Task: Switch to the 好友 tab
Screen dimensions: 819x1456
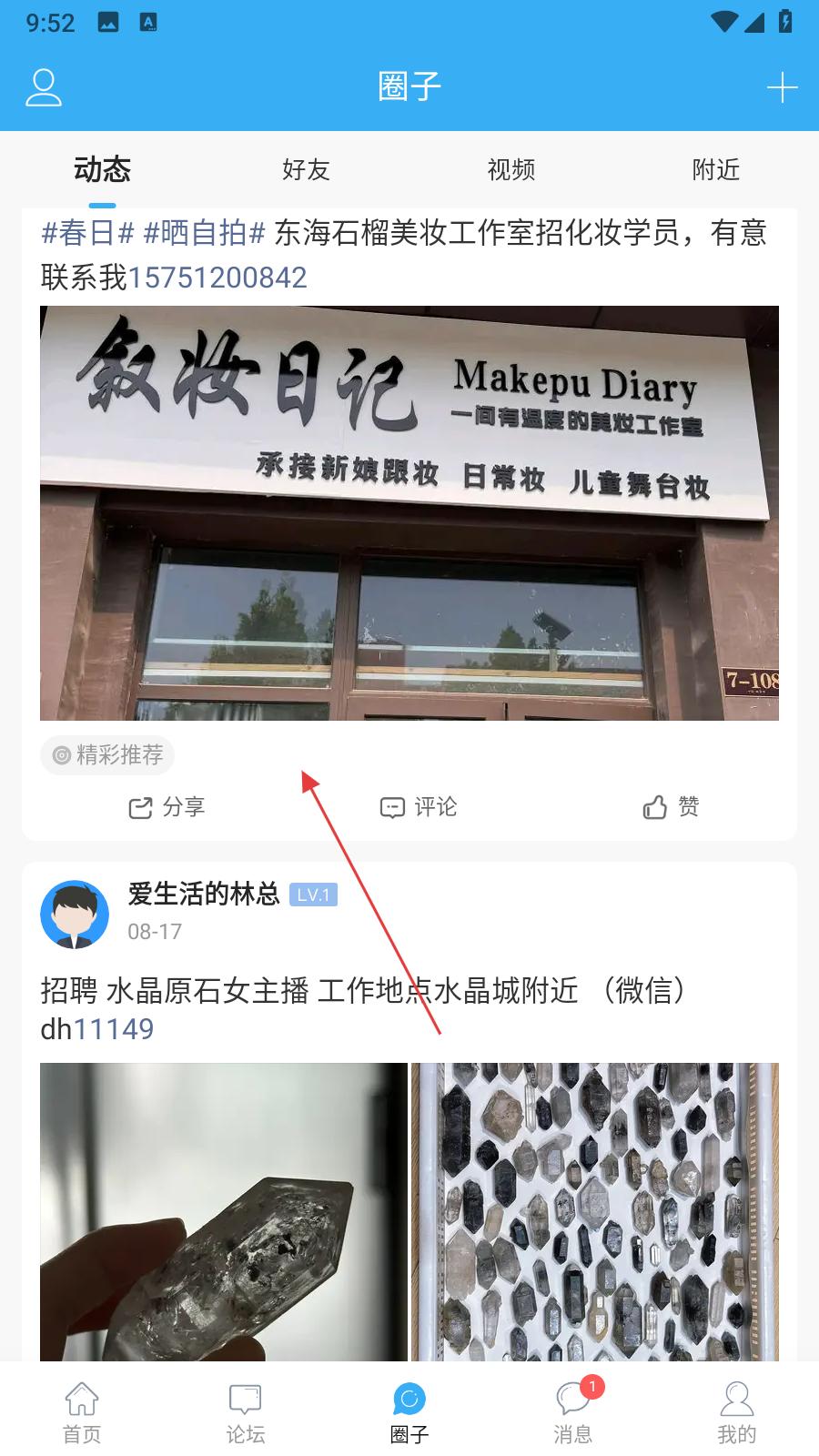Action: [x=306, y=169]
